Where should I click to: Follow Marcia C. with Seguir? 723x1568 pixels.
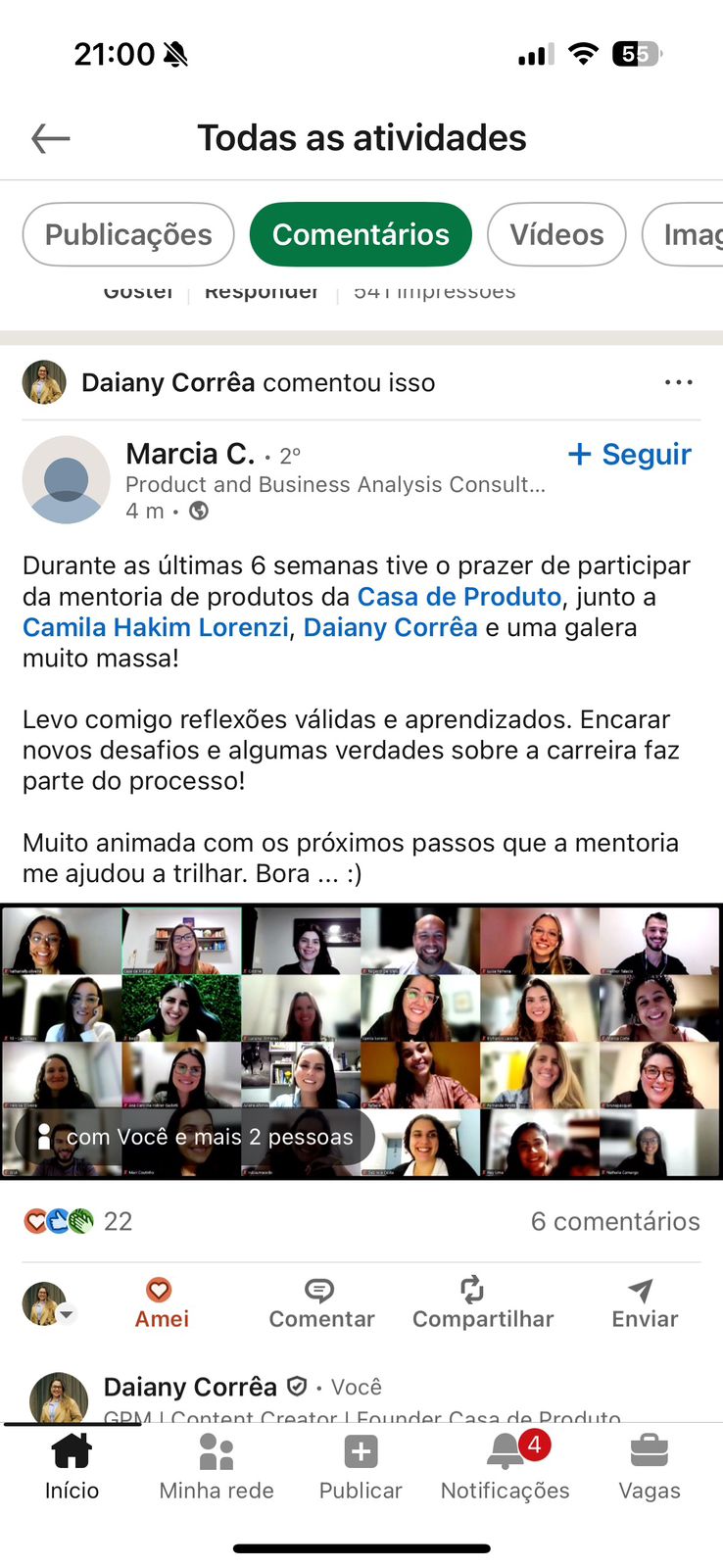click(x=630, y=455)
